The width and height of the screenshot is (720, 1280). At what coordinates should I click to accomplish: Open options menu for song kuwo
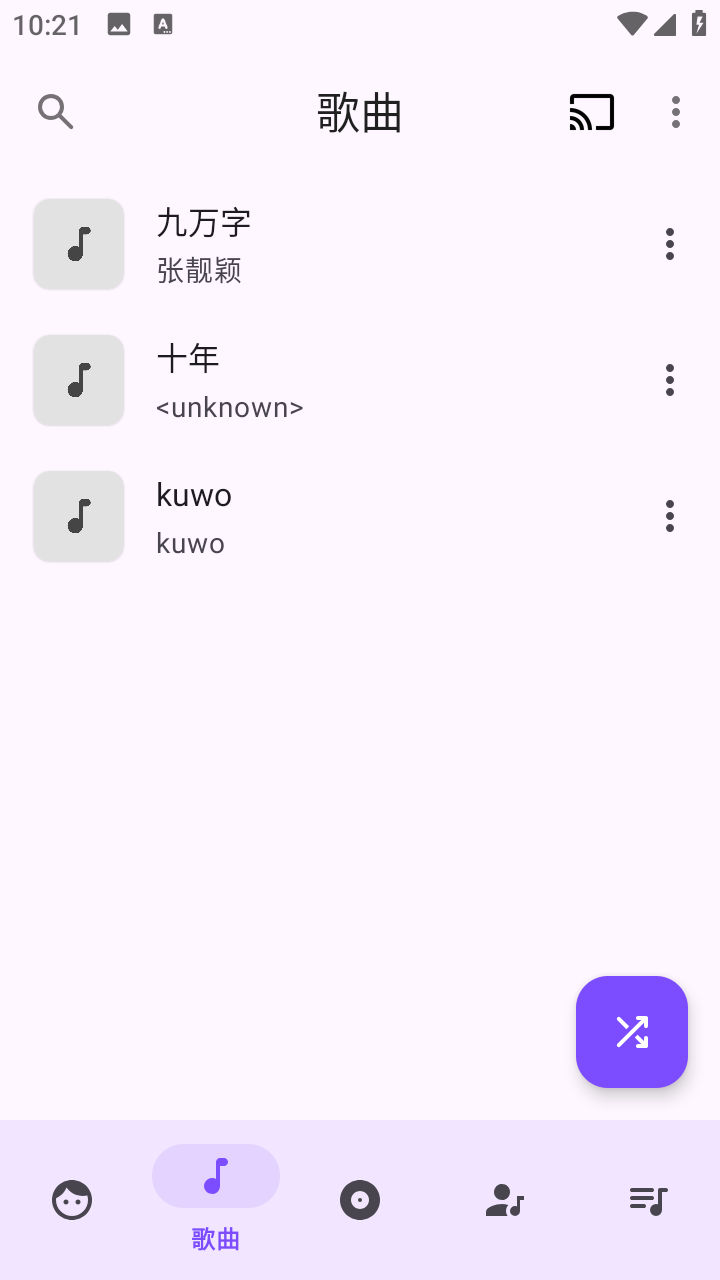click(669, 516)
